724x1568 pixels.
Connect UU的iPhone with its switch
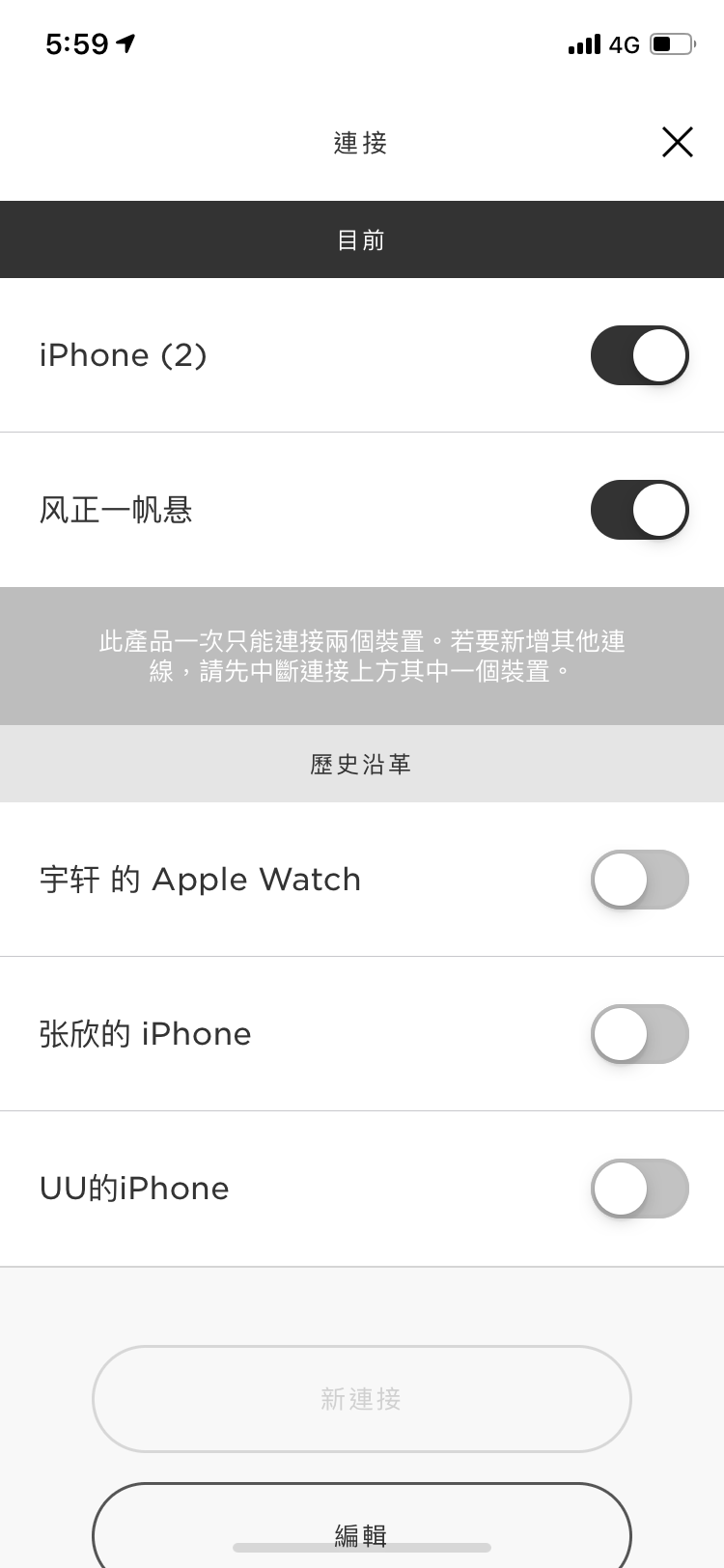(639, 1189)
